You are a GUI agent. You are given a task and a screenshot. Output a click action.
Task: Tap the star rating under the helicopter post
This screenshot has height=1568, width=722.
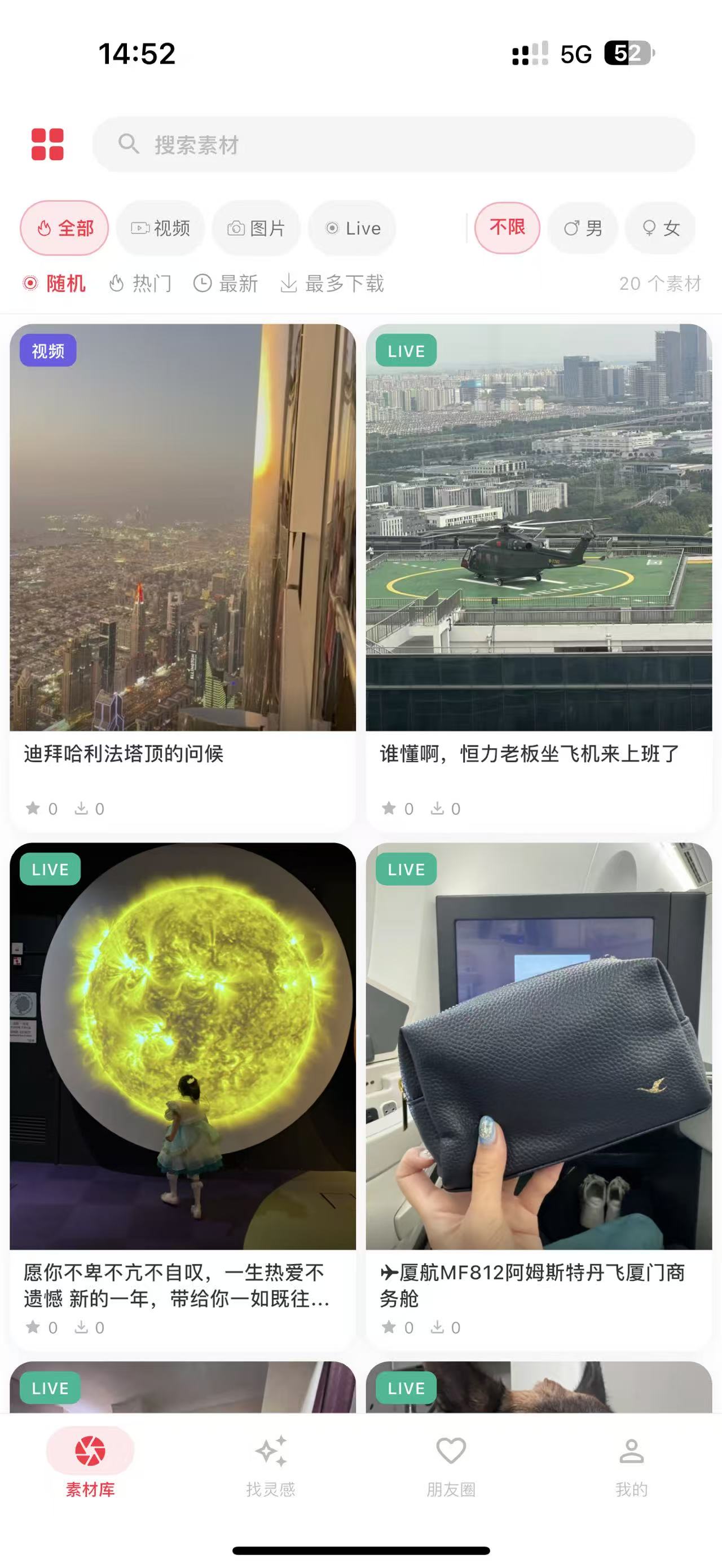click(389, 809)
